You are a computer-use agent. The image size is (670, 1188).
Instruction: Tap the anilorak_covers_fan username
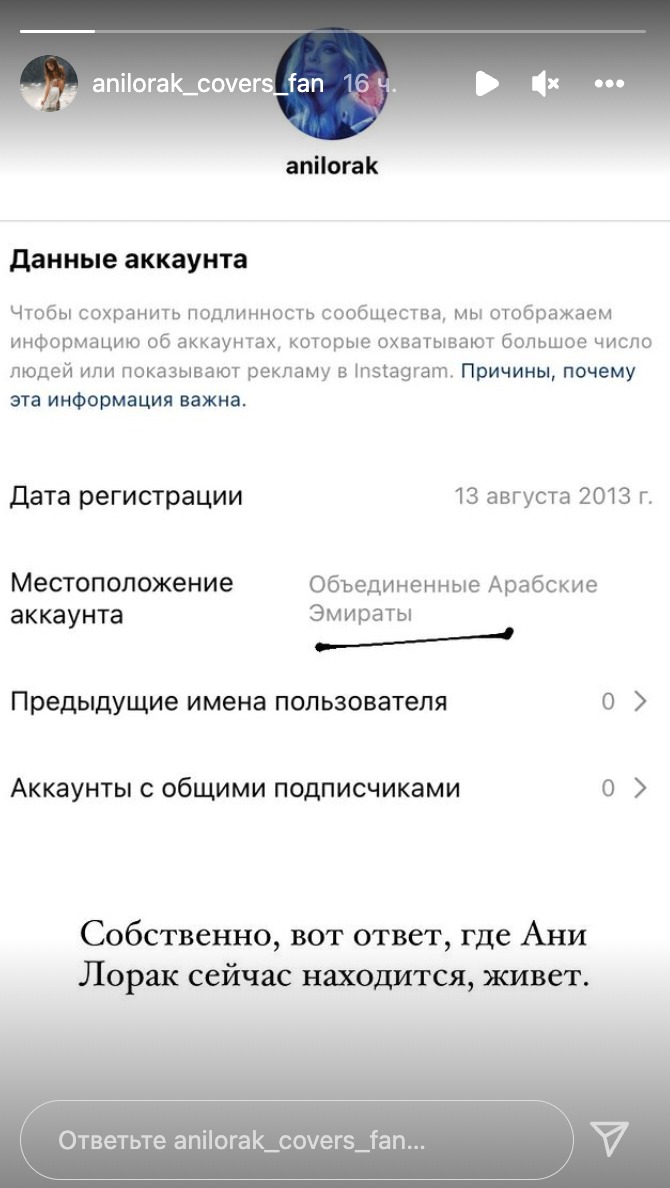[x=208, y=84]
